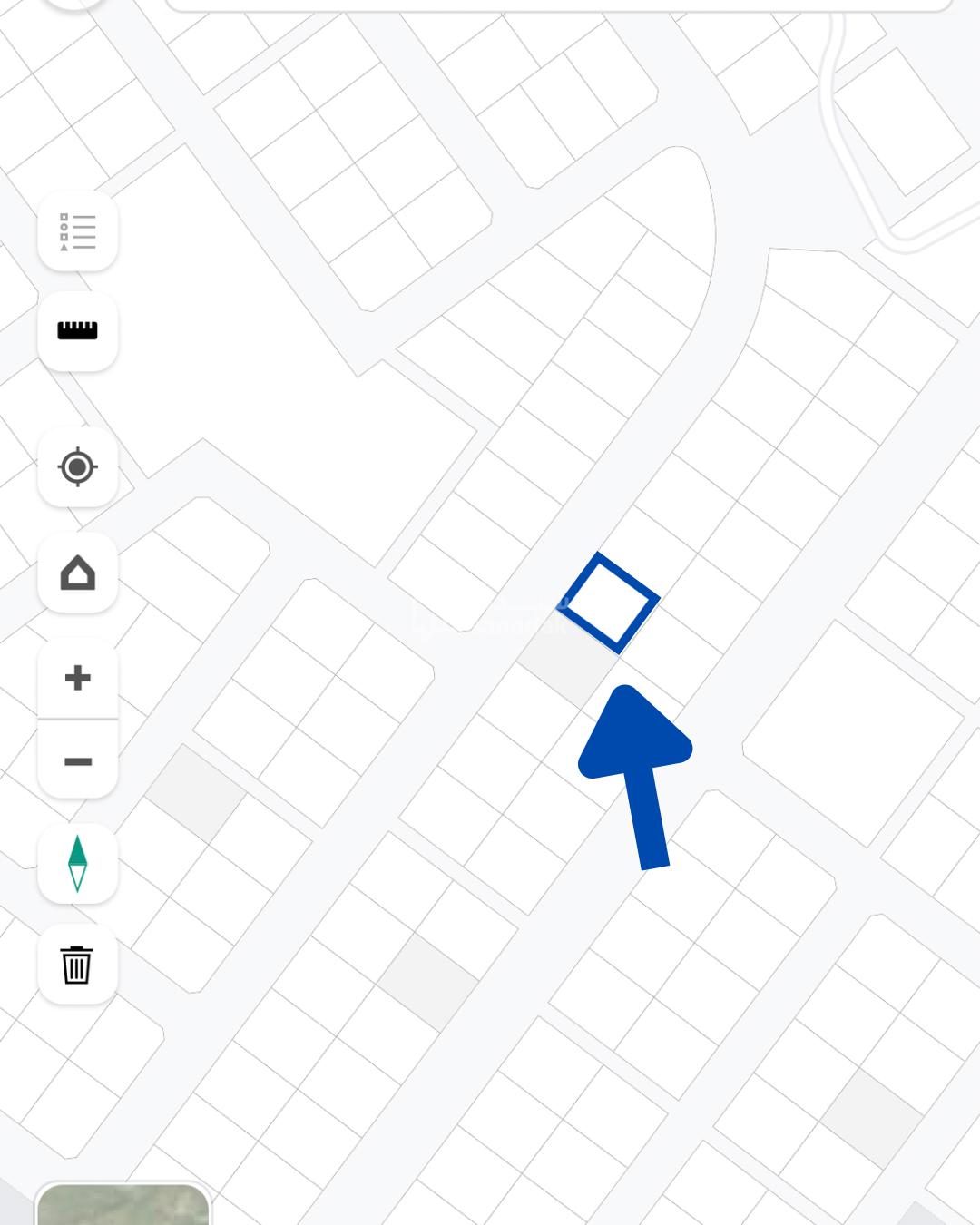Open the map legend list
Screen dimensions: 980x1225
click(x=78, y=231)
